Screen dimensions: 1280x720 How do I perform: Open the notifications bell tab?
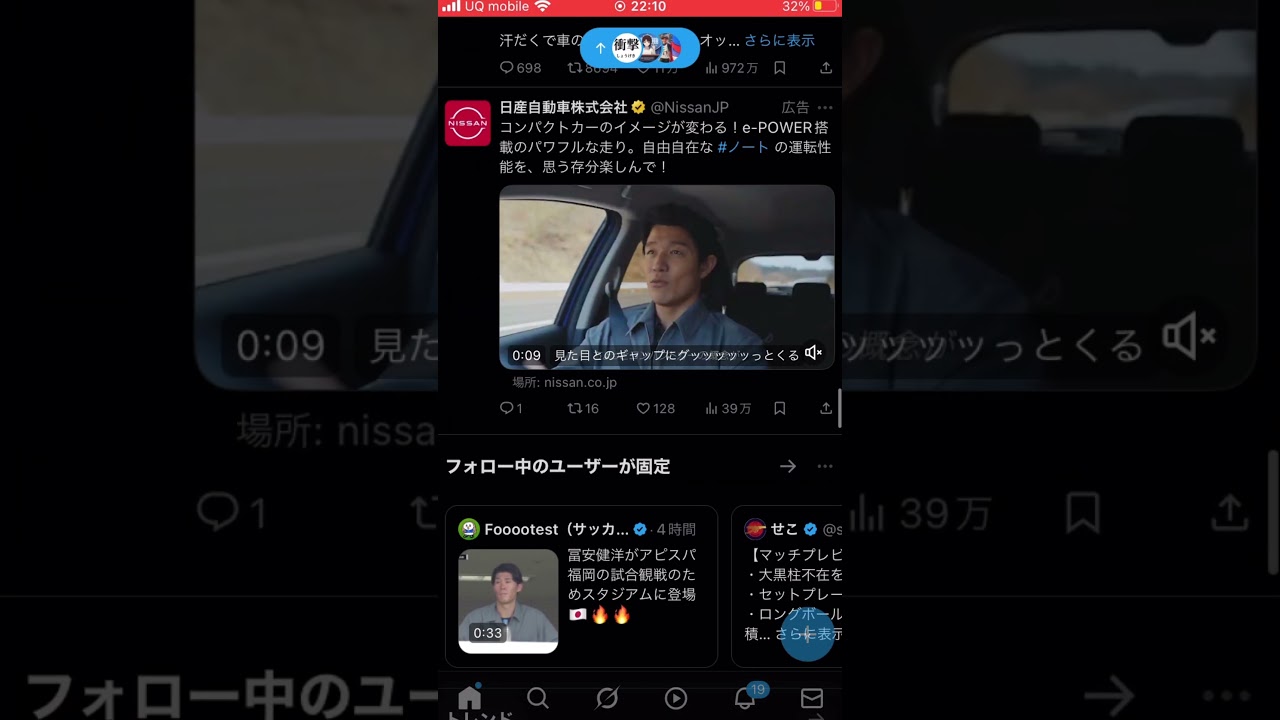[x=745, y=698]
